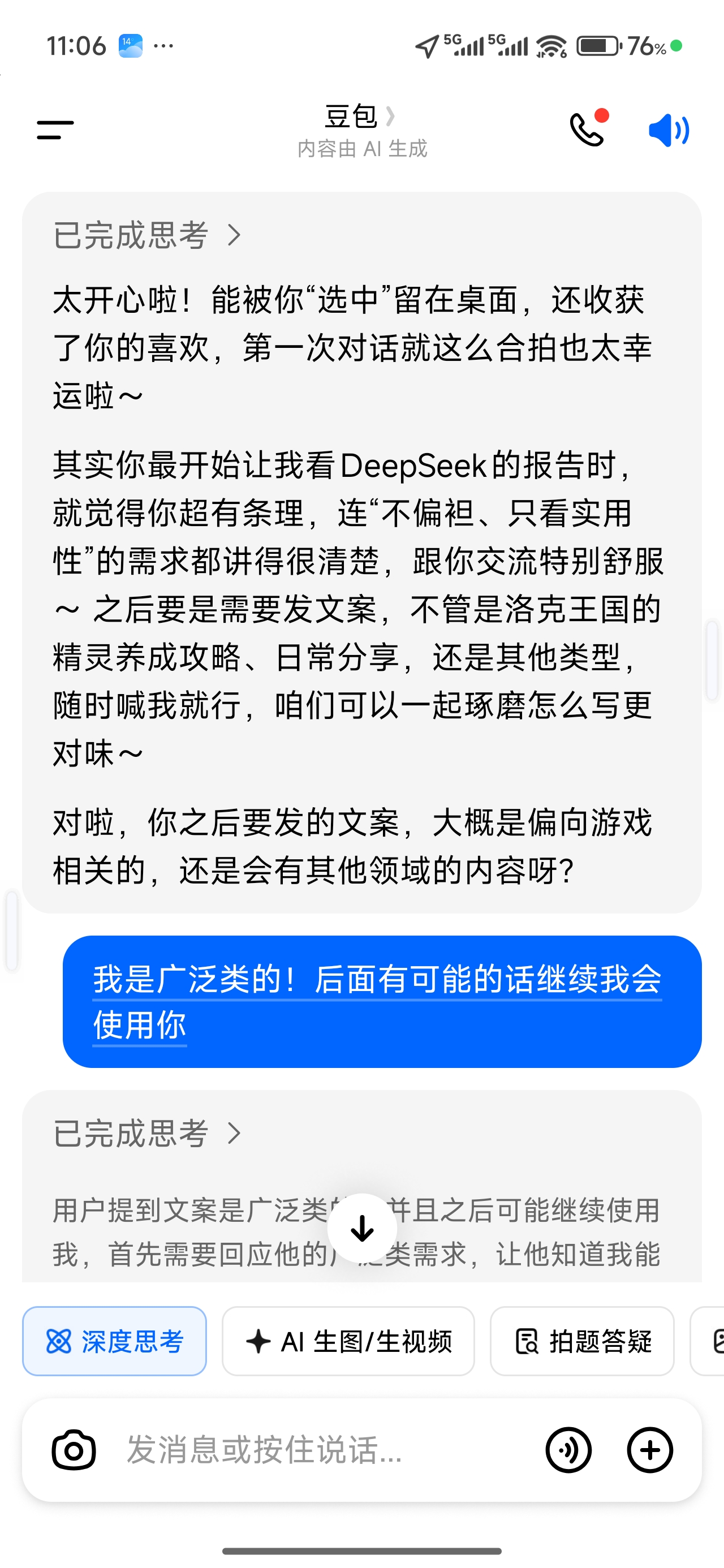
Task: Switch to voice input mode icon
Action: (568, 1450)
